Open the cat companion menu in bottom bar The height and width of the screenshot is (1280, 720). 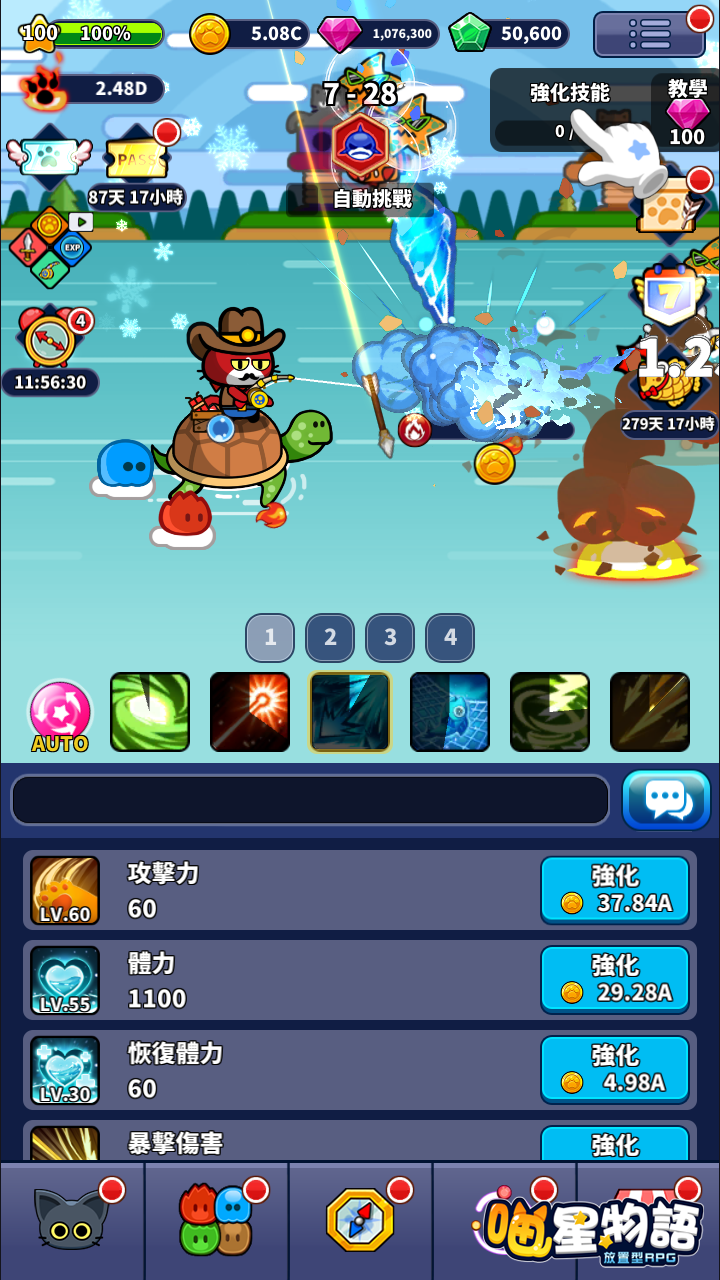[72, 1222]
